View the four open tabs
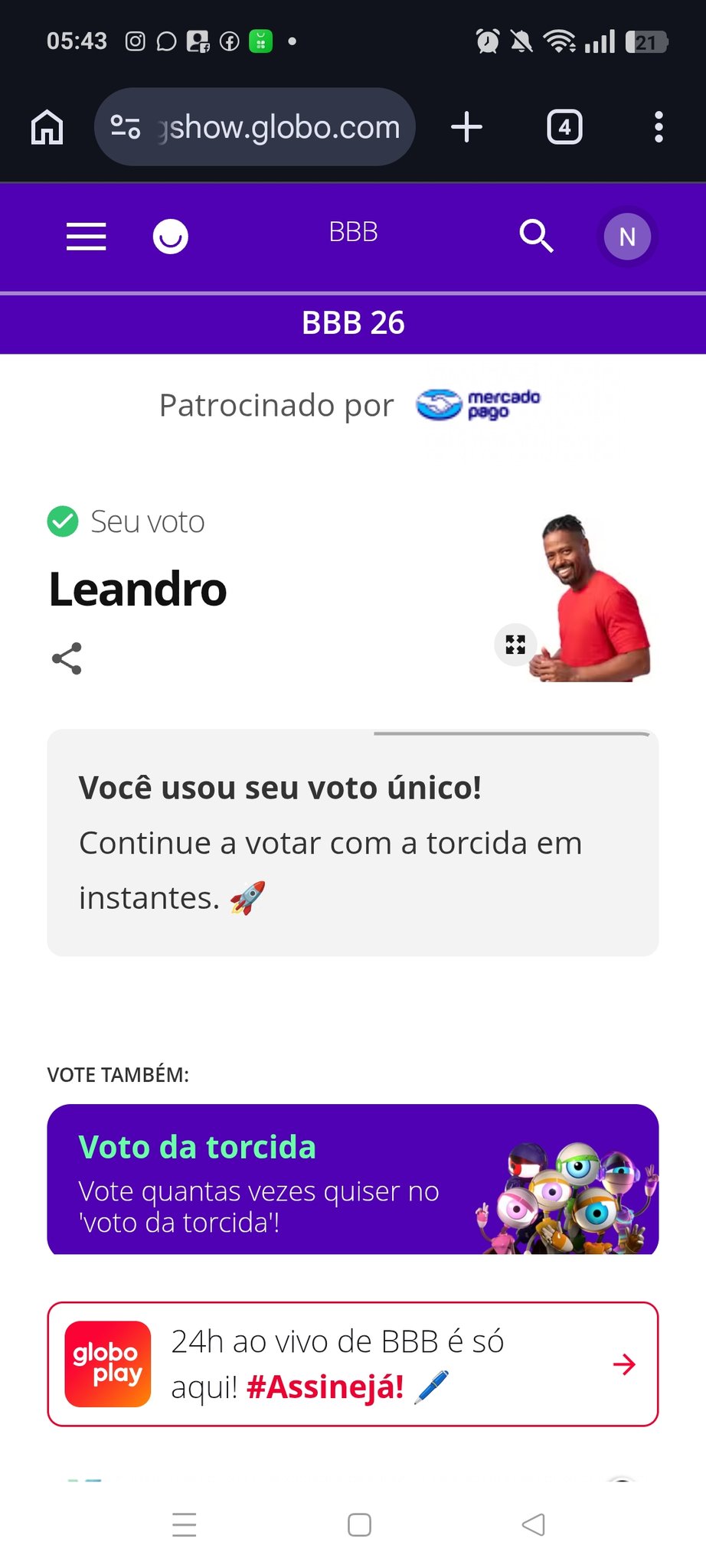This screenshot has width=706, height=1568. 564,127
